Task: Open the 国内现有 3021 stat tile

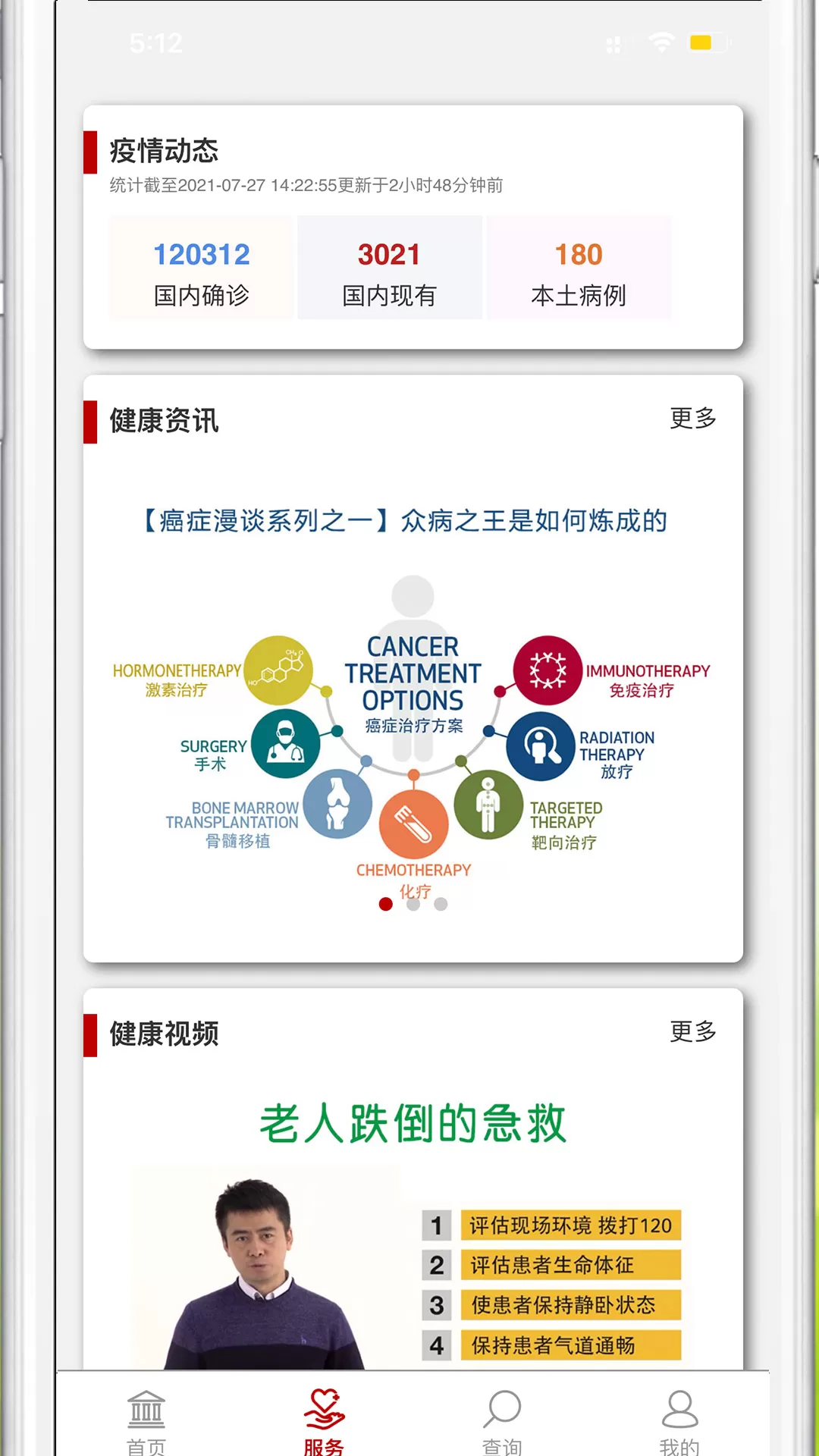Action: (389, 268)
